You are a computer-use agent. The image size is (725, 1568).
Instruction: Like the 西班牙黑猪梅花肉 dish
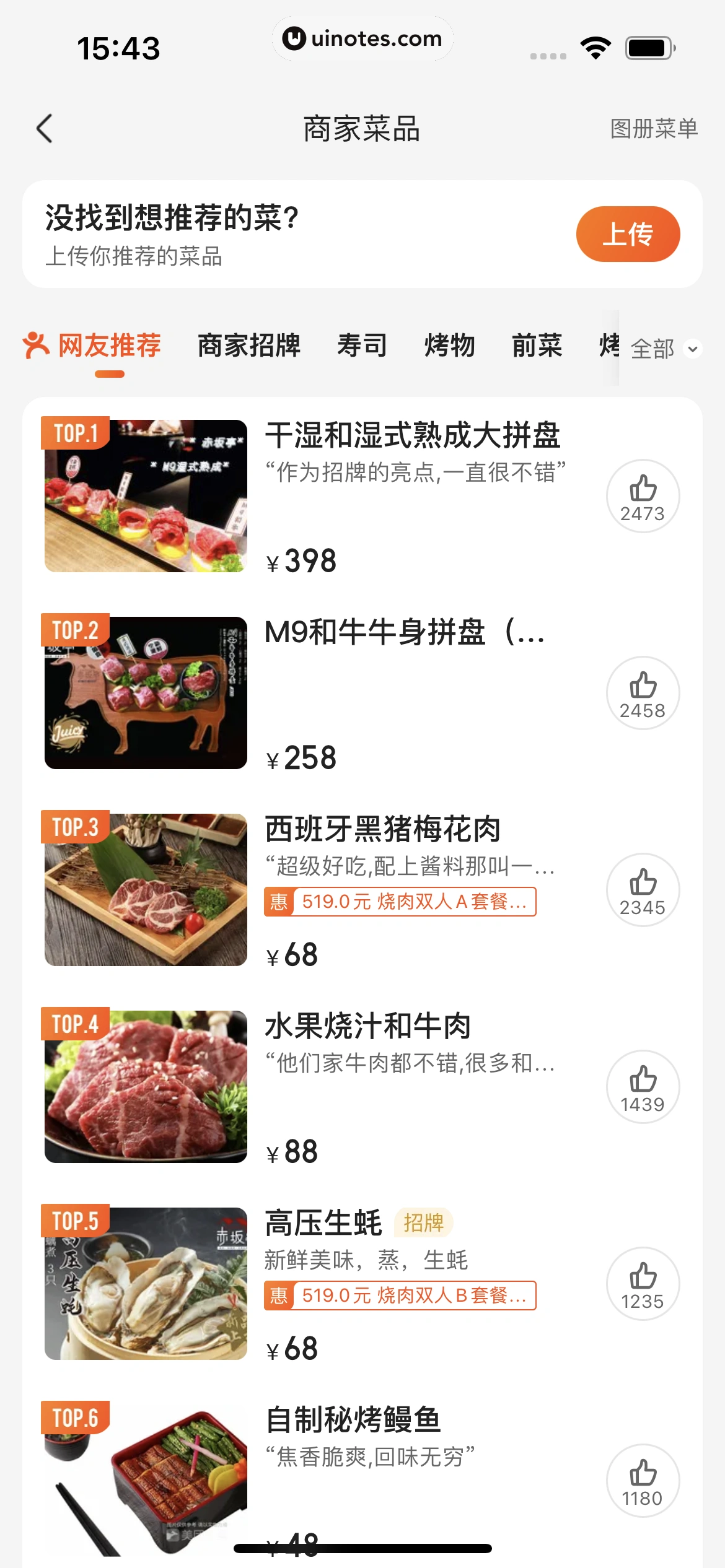click(x=643, y=890)
